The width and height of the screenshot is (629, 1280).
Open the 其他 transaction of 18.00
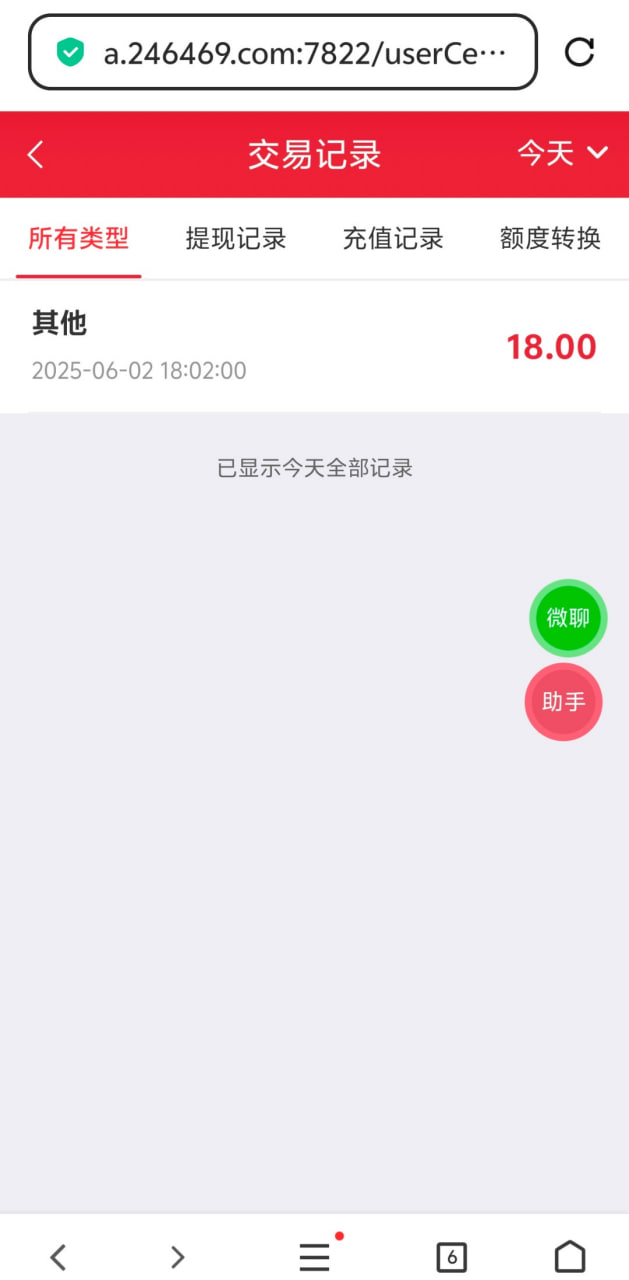(x=314, y=347)
